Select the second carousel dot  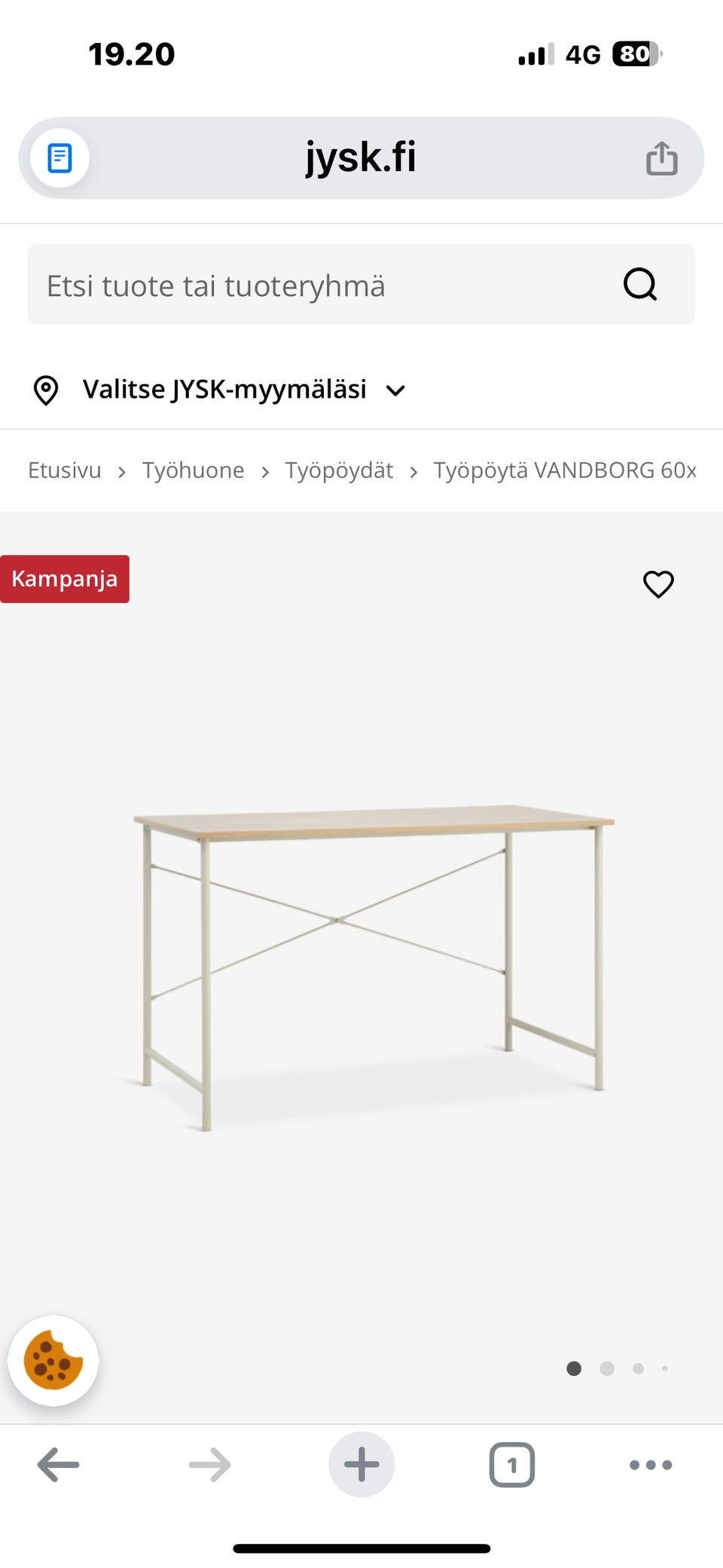(606, 1369)
